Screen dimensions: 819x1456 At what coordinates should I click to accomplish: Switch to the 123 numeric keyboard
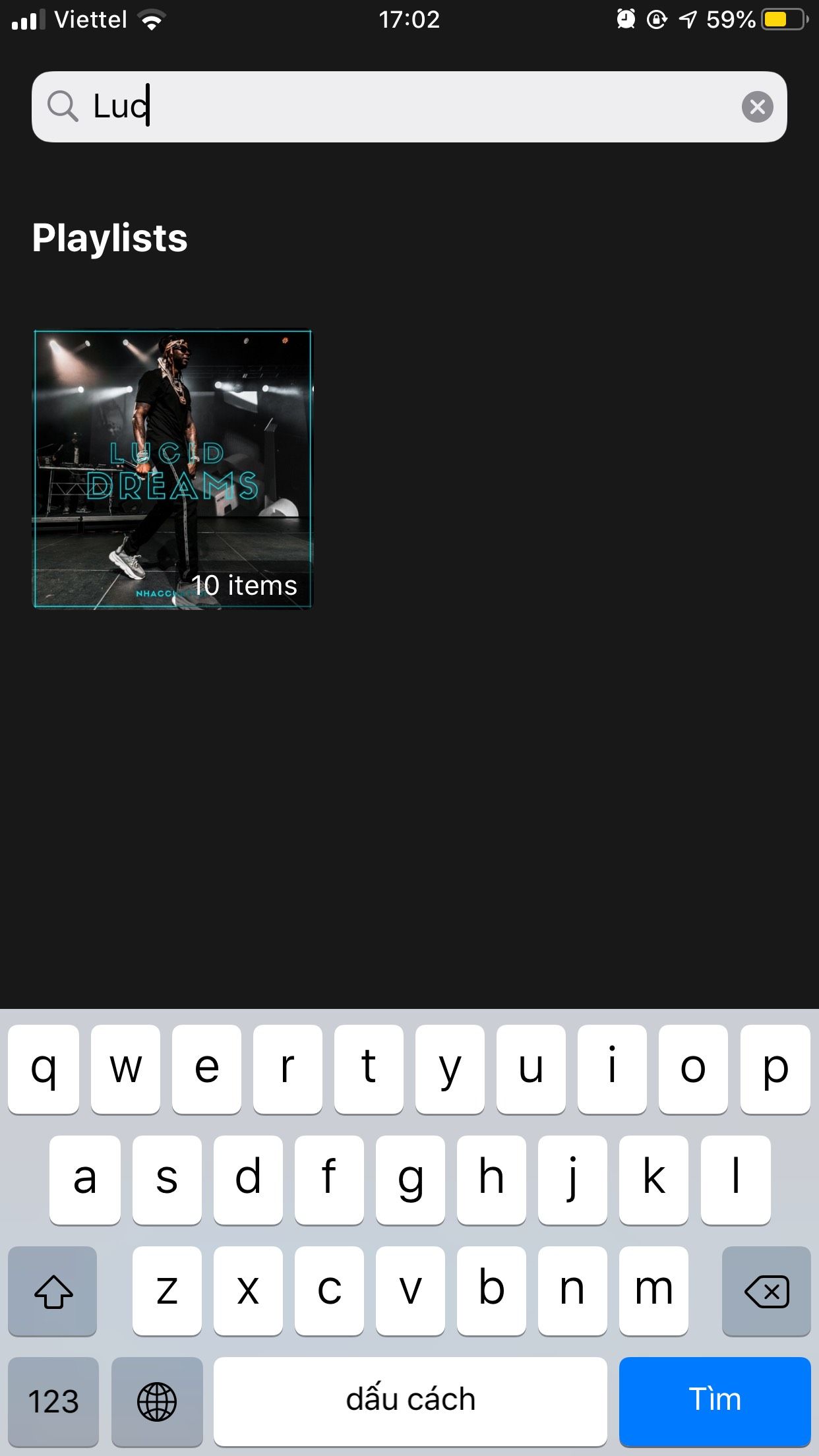point(53,1401)
